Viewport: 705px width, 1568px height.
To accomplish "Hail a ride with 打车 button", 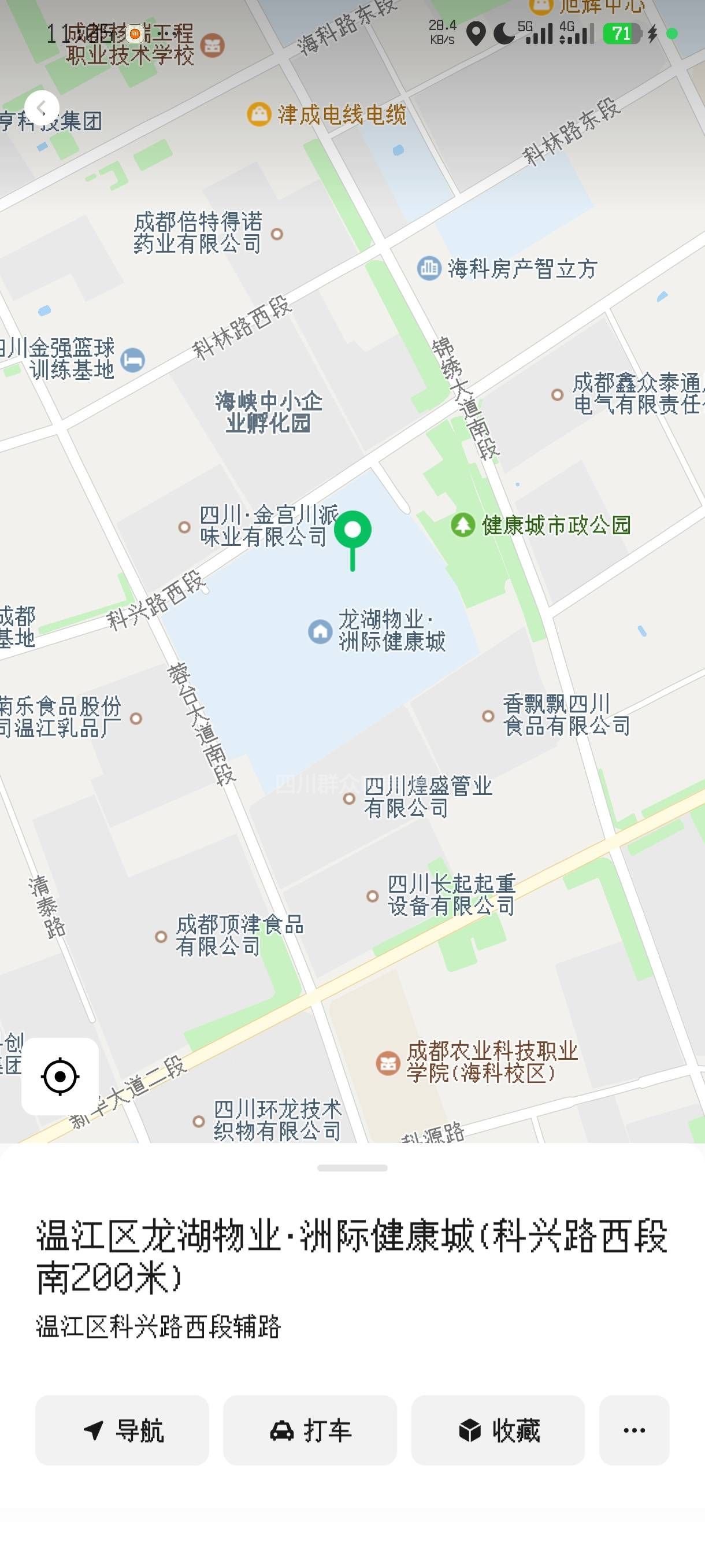I will coord(310,1430).
